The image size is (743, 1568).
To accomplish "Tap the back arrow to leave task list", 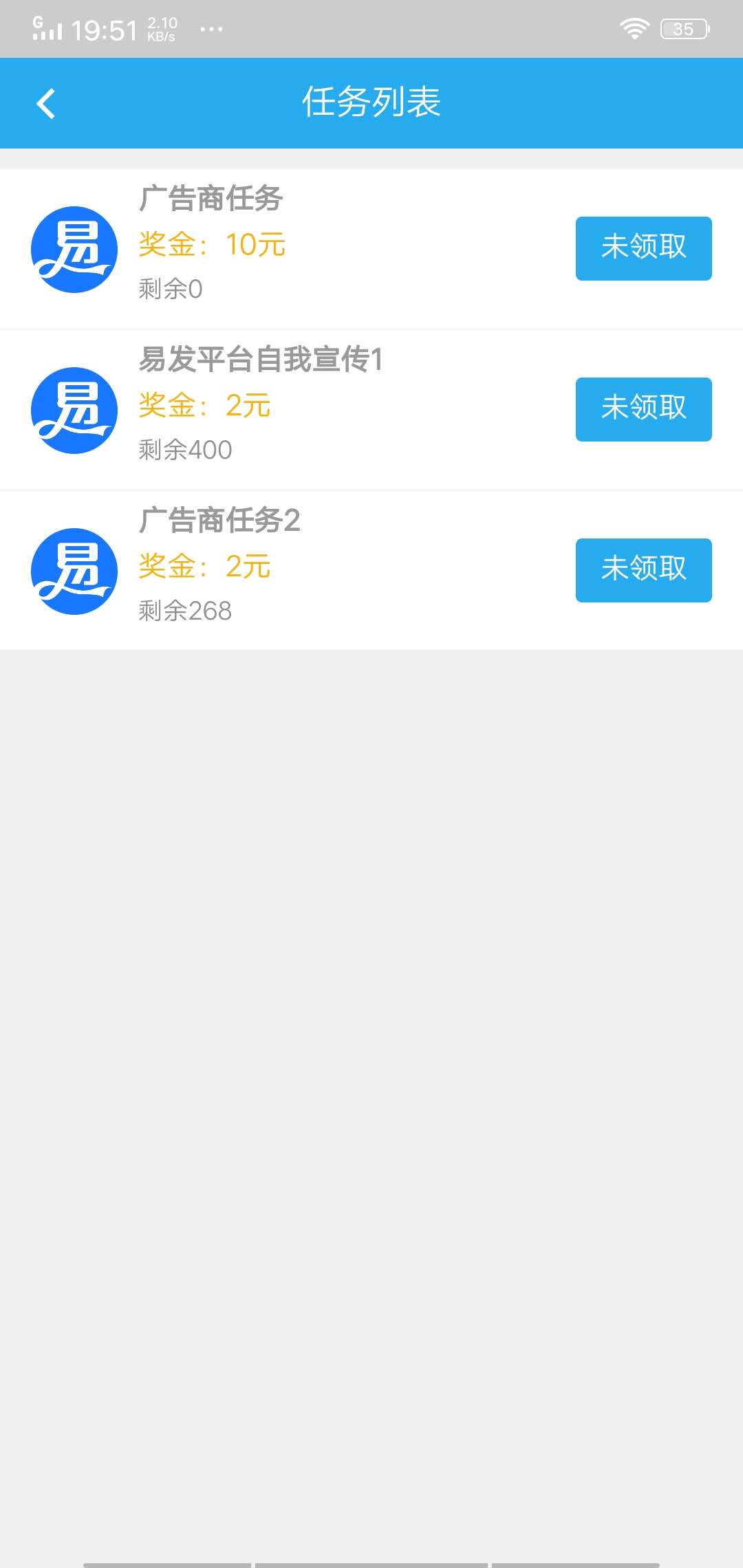I will pos(45,103).
